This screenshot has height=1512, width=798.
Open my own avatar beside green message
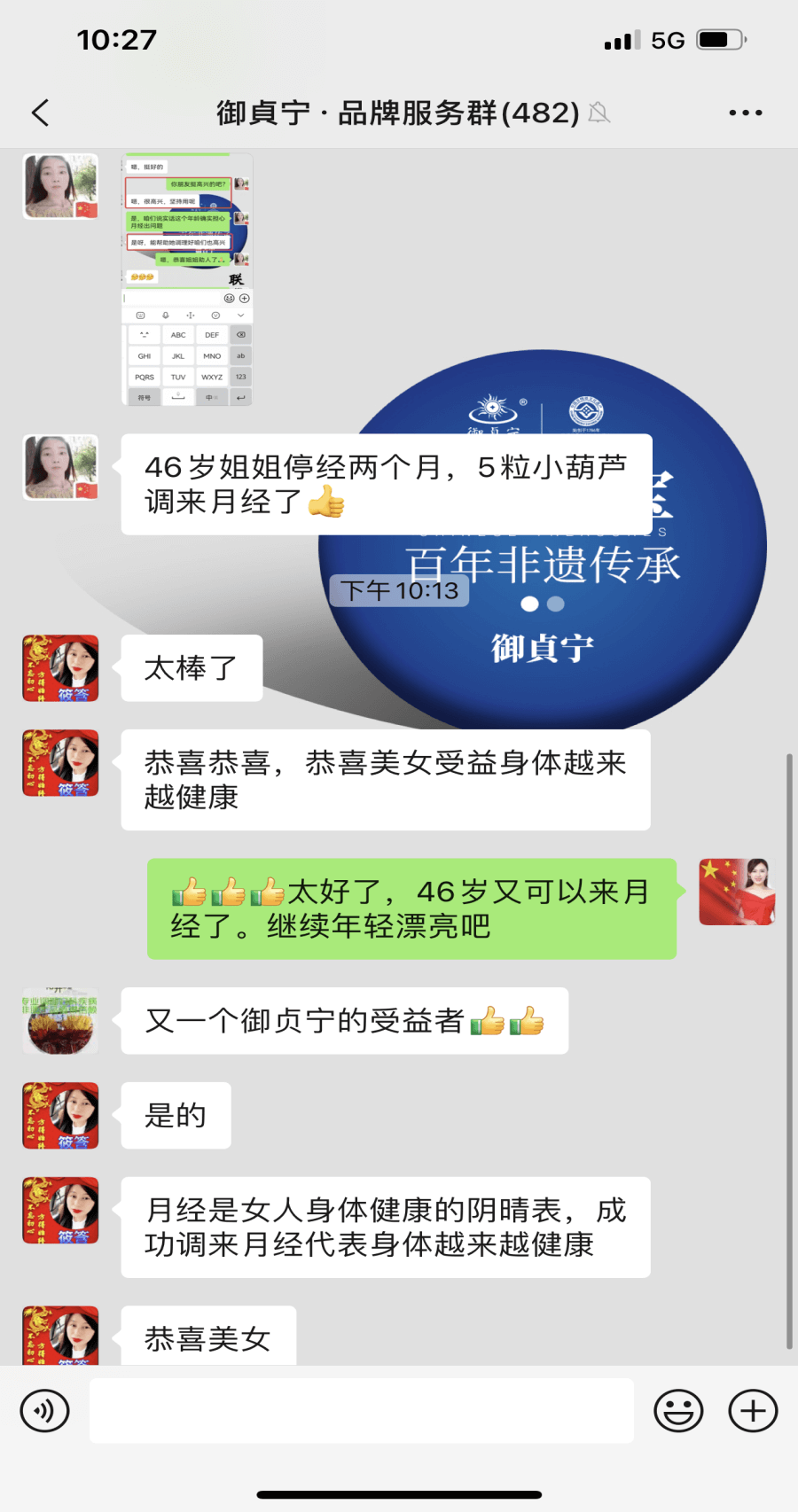click(x=737, y=892)
